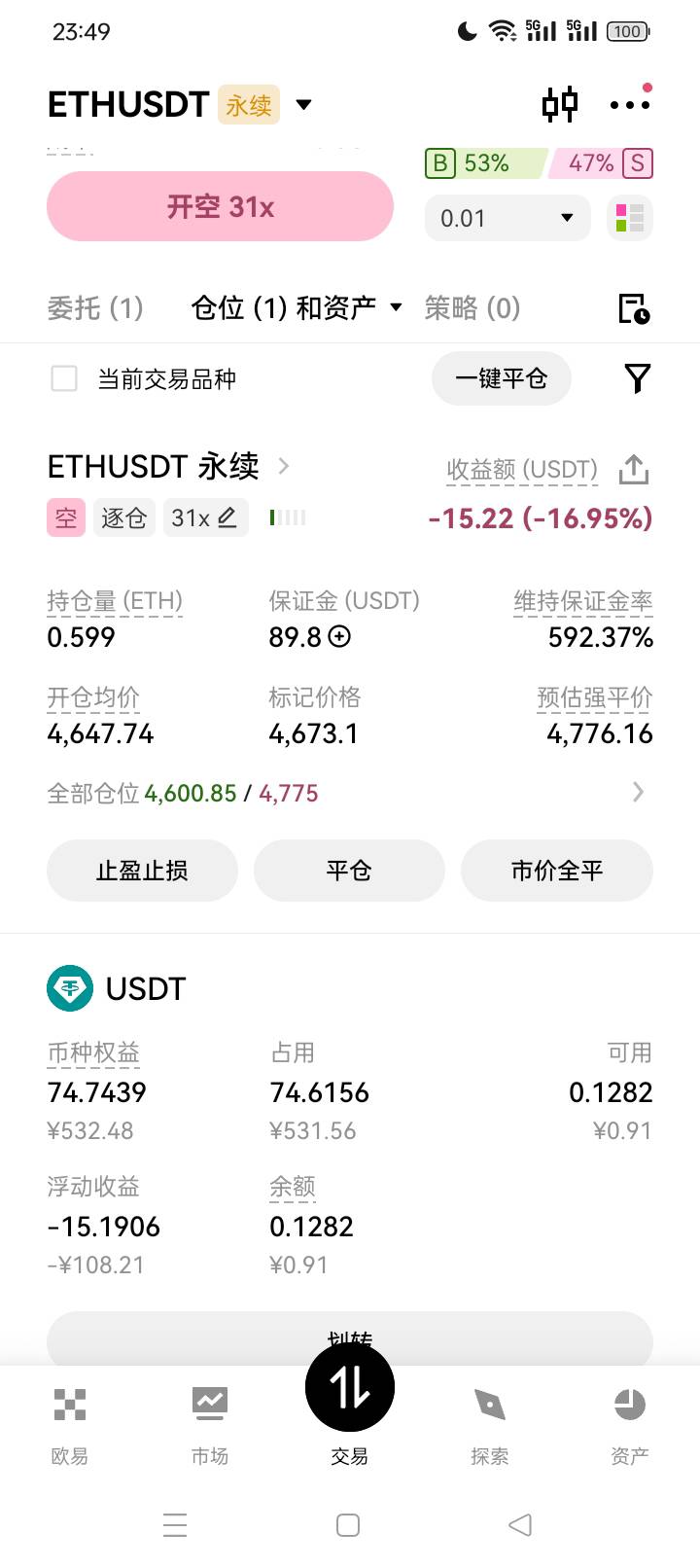Set 止盈止损 for the position
Viewport: 700px width, 1568px height.
142,871
